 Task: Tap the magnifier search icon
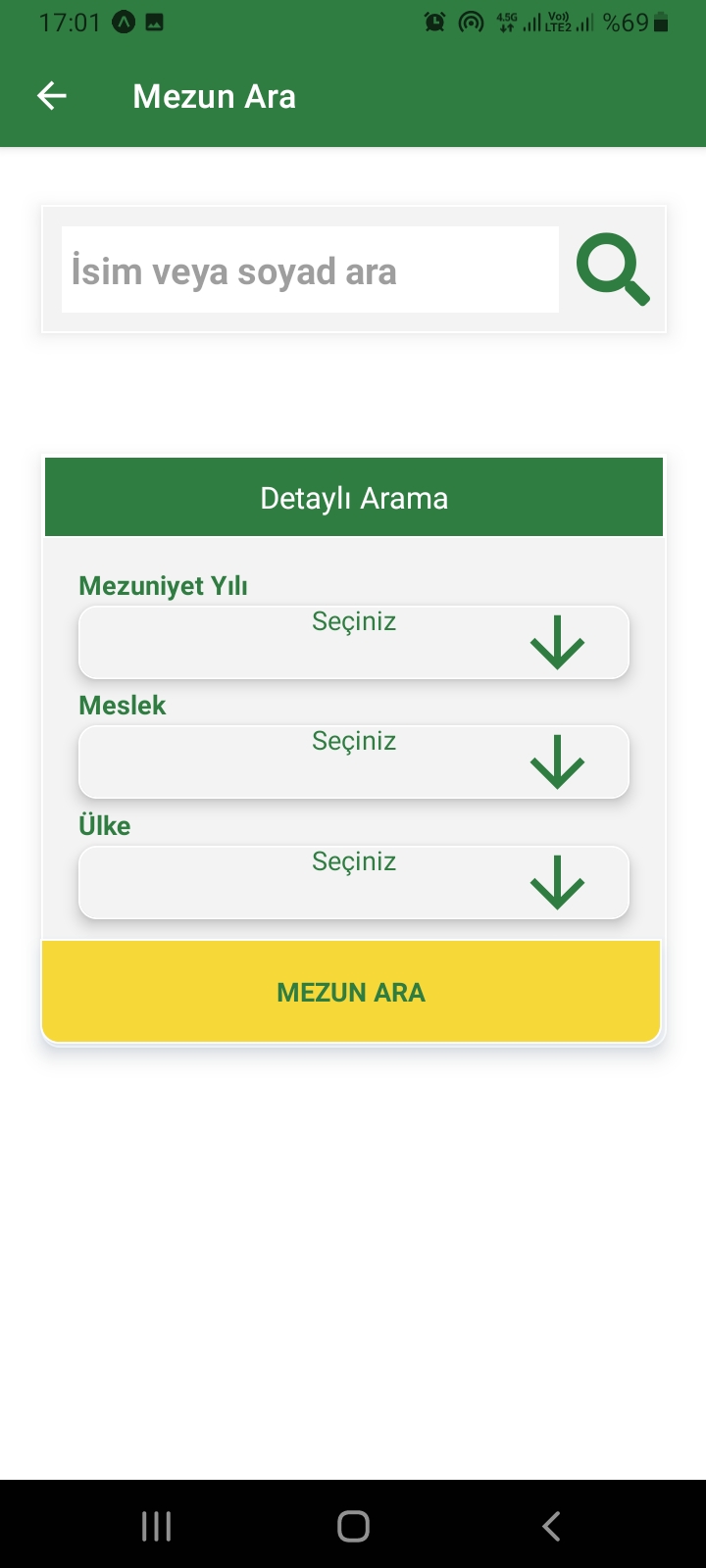point(613,269)
